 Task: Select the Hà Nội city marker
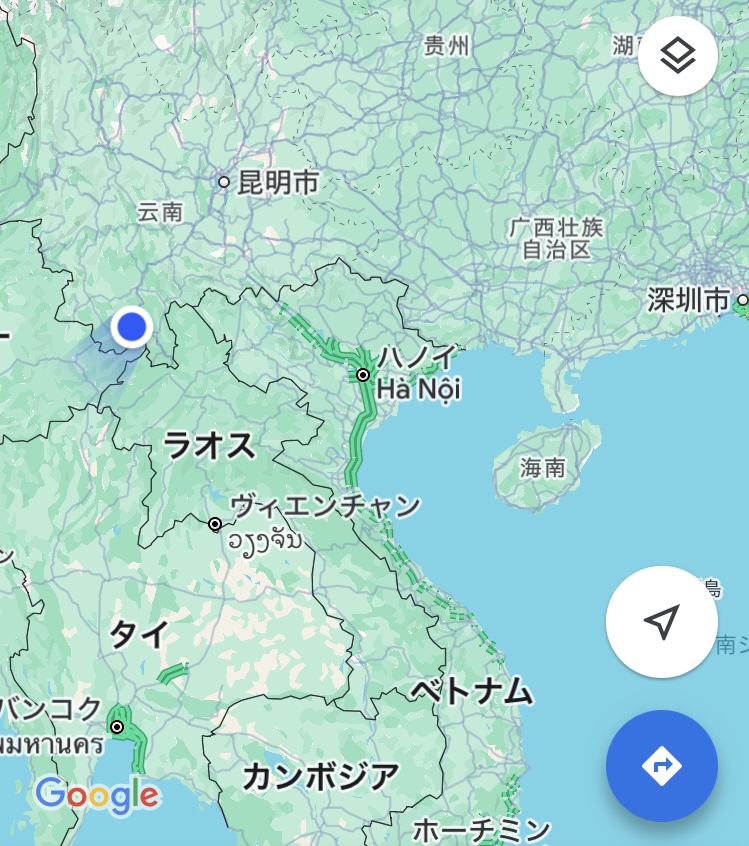(363, 375)
